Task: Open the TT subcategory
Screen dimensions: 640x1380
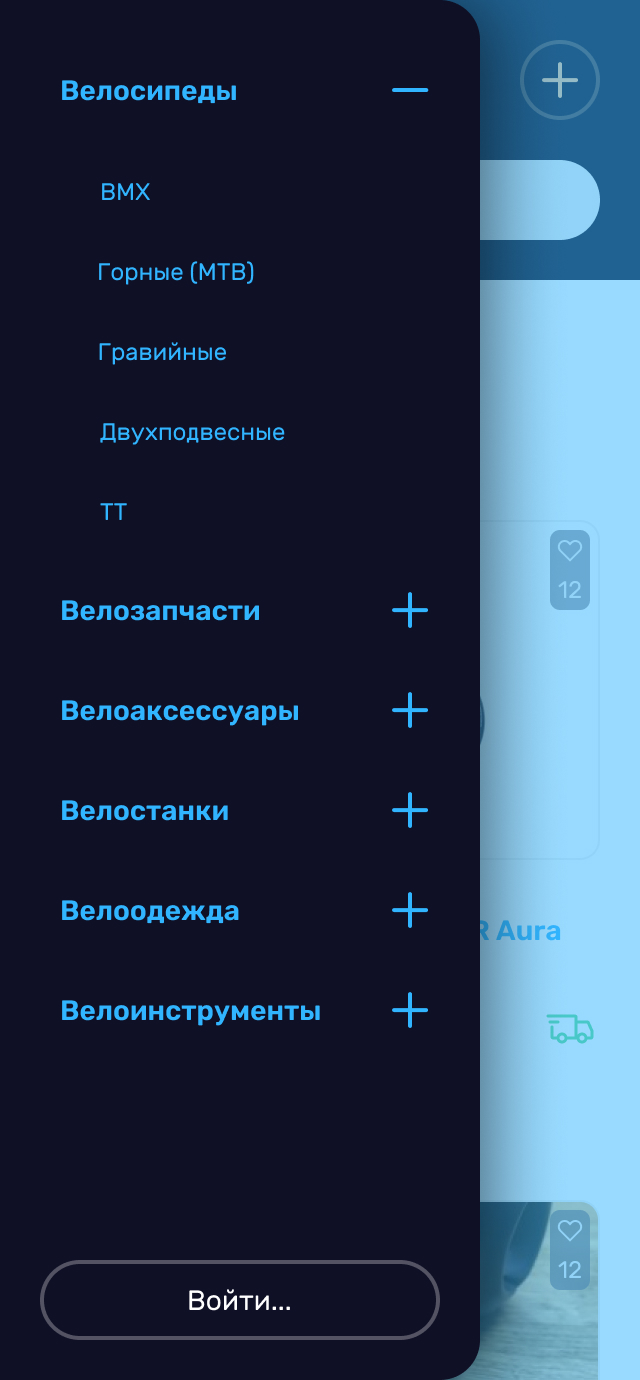Action: pos(113,512)
